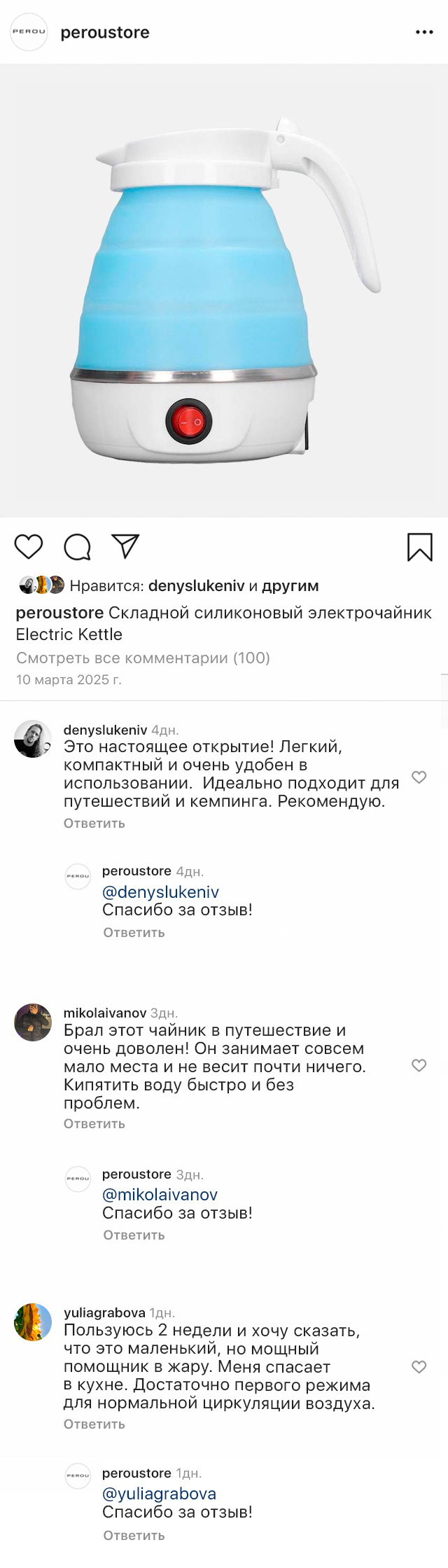Reply to yuliagrabova's comment

pos(94,1424)
